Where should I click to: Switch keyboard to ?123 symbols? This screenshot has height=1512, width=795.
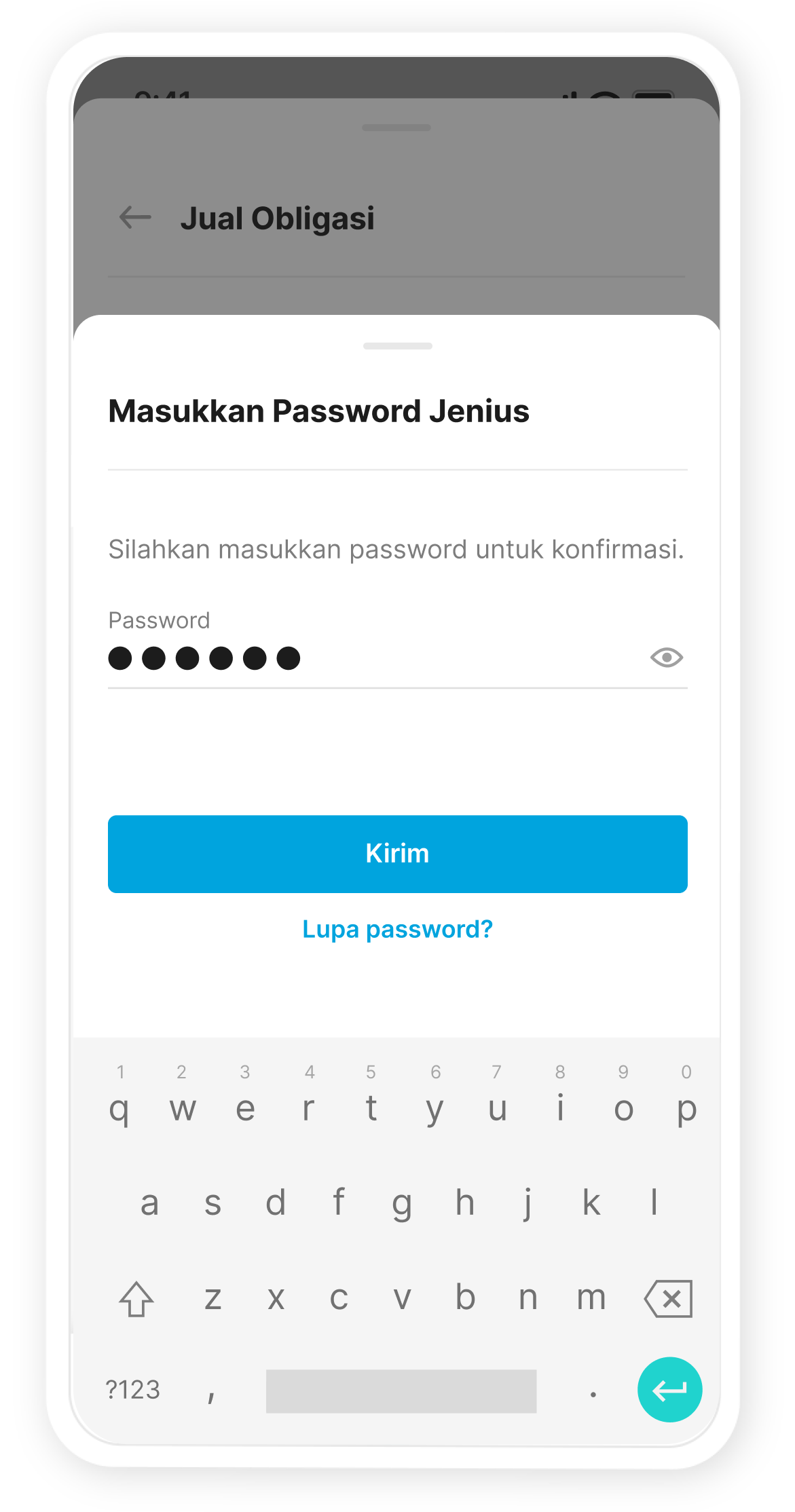pyautogui.click(x=133, y=1390)
